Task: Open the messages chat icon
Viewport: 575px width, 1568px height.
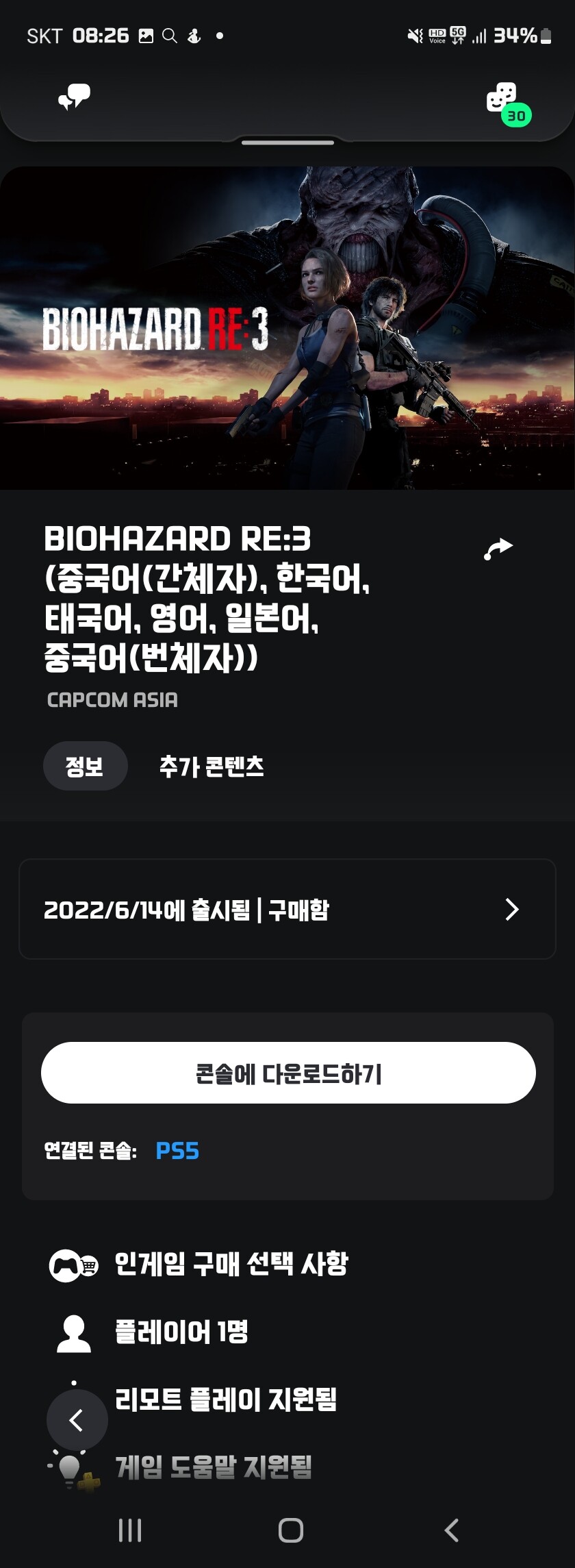Action: click(x=73, y=96)
